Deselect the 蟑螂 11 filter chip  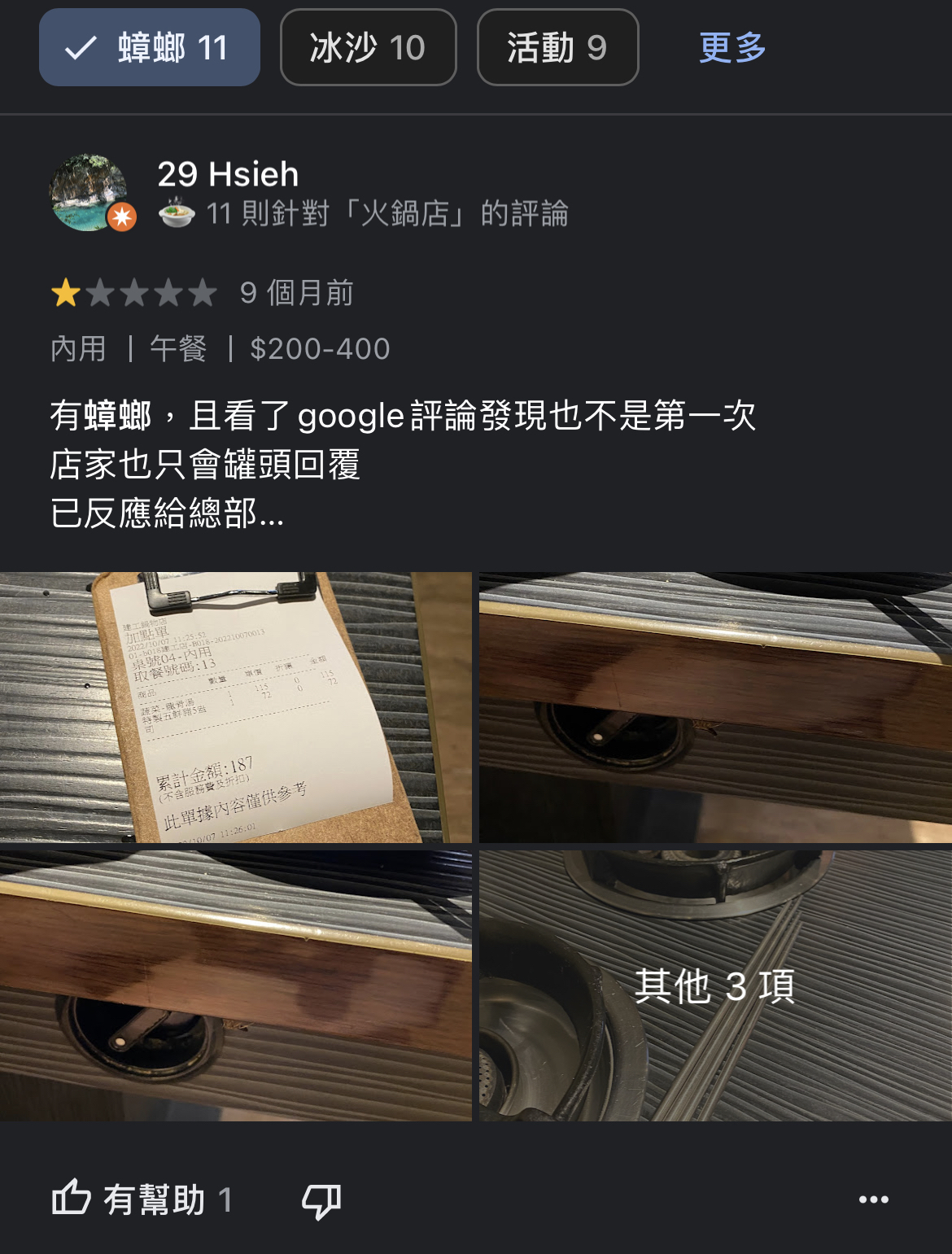(150, 47)
